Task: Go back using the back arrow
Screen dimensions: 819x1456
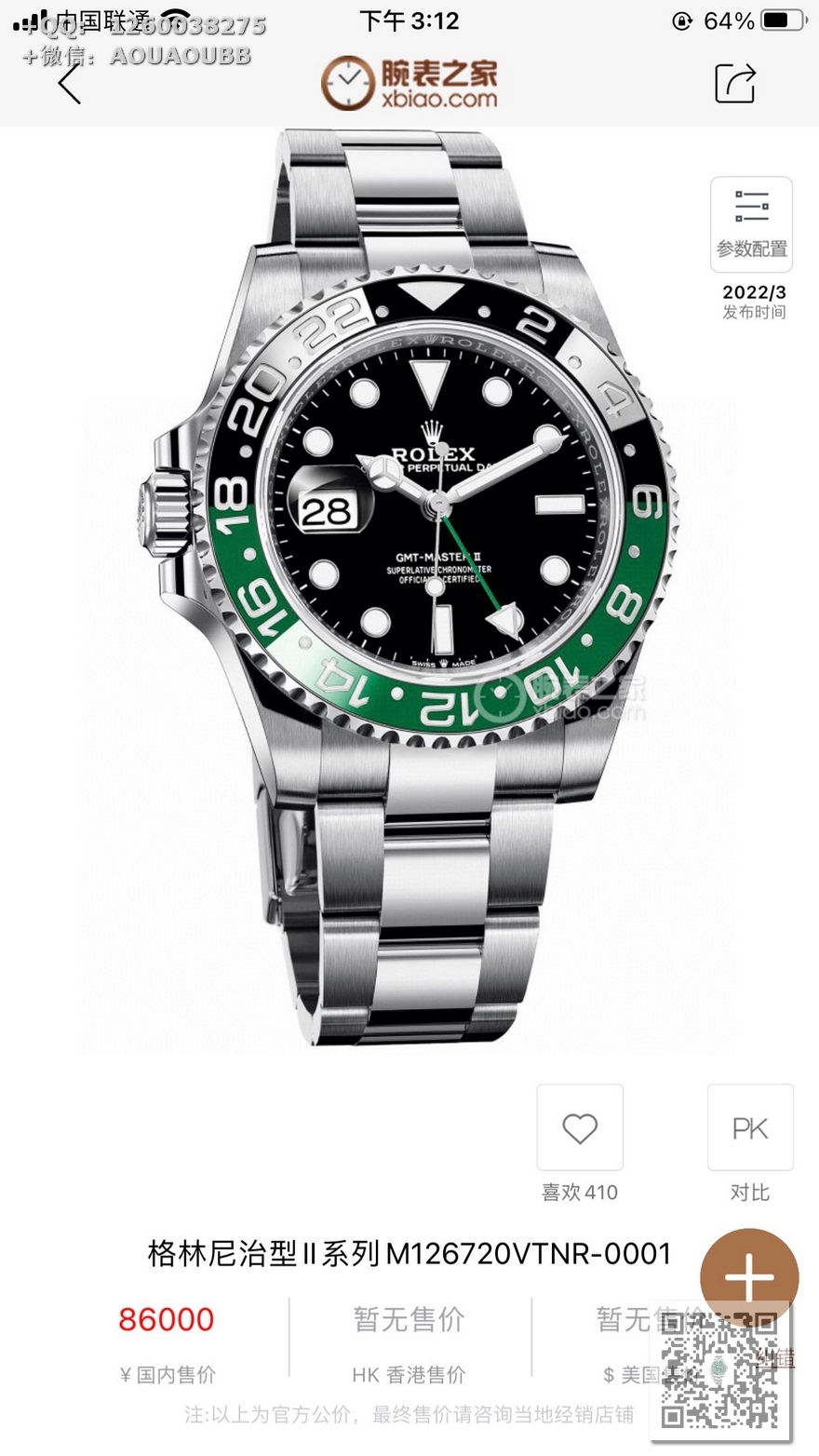Action: (70, 84)
